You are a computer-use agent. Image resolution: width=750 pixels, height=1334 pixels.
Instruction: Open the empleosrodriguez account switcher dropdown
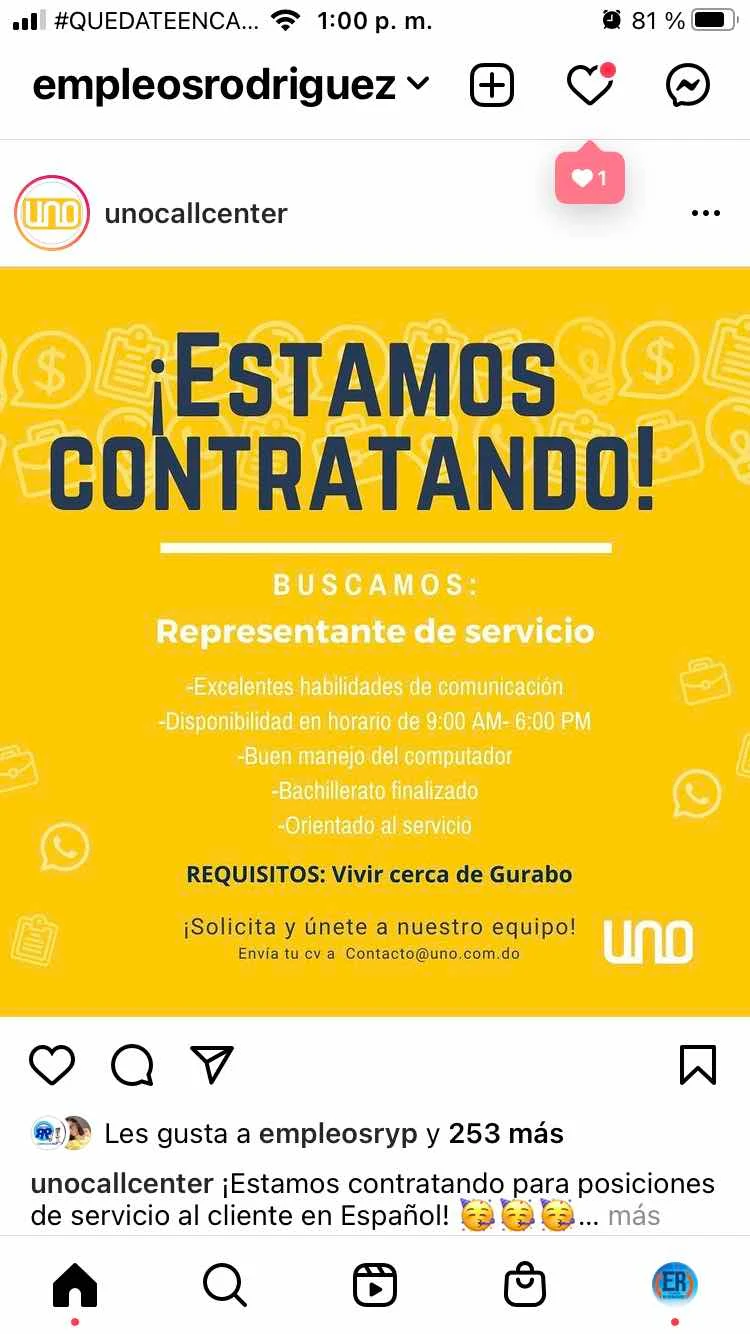[230, 86]
